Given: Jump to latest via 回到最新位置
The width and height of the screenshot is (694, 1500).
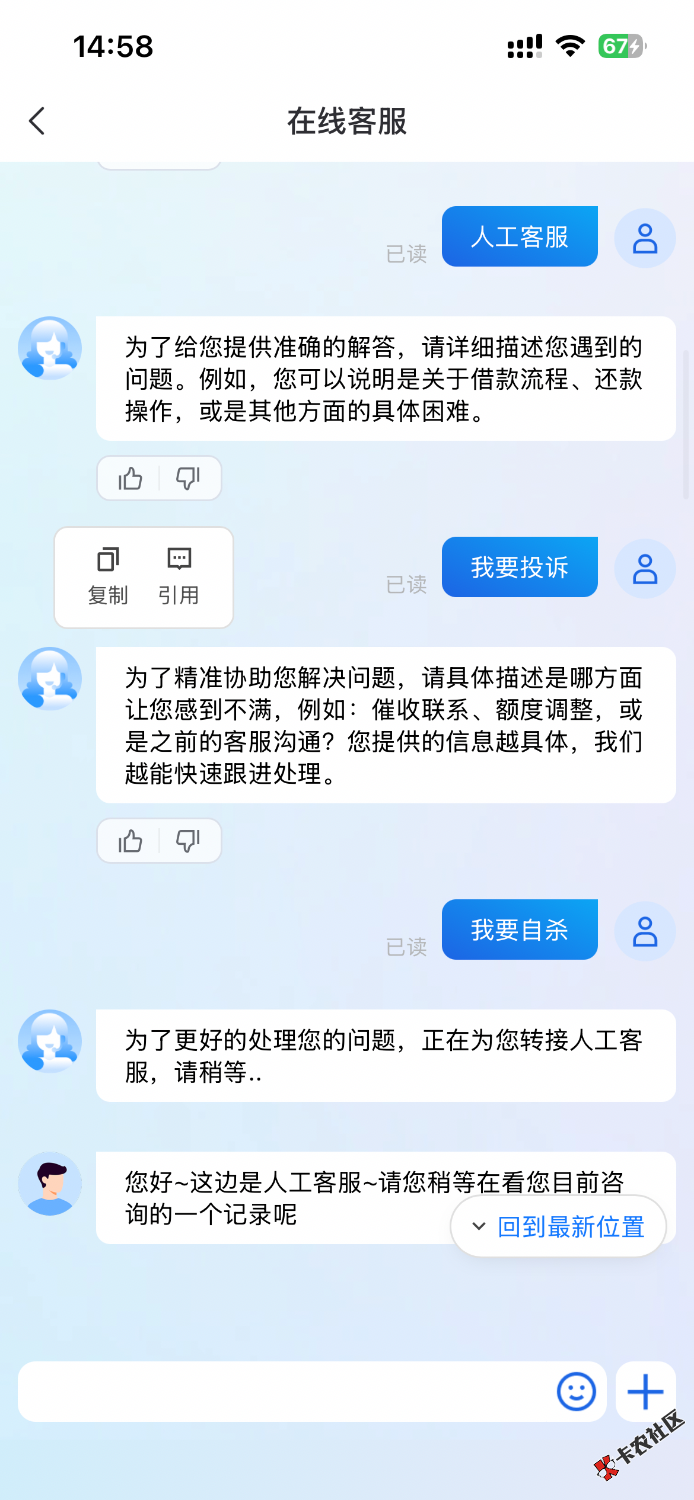Looking at the screenshot, I should click(x=558, y=1226).
